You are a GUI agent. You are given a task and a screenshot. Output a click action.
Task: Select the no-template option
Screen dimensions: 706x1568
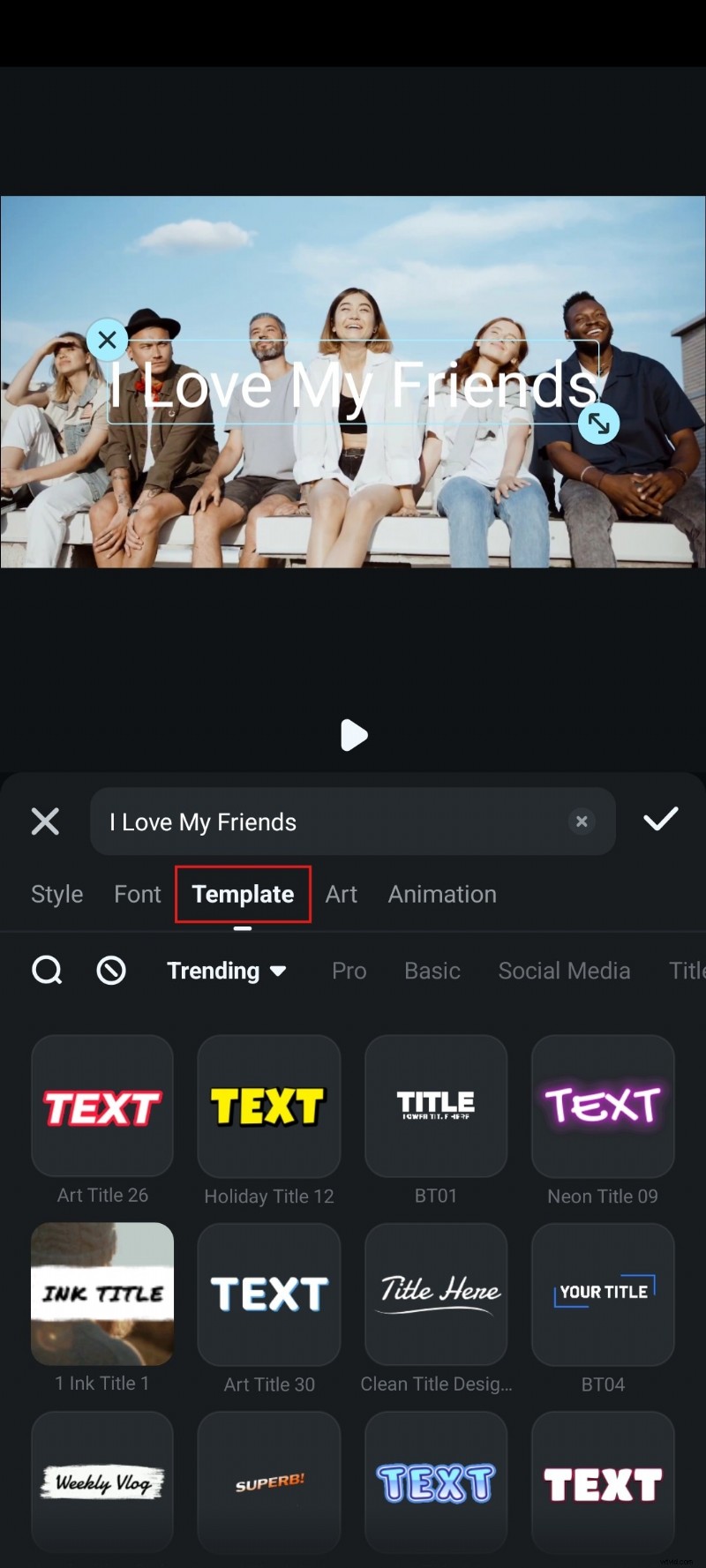pos(111,971)
